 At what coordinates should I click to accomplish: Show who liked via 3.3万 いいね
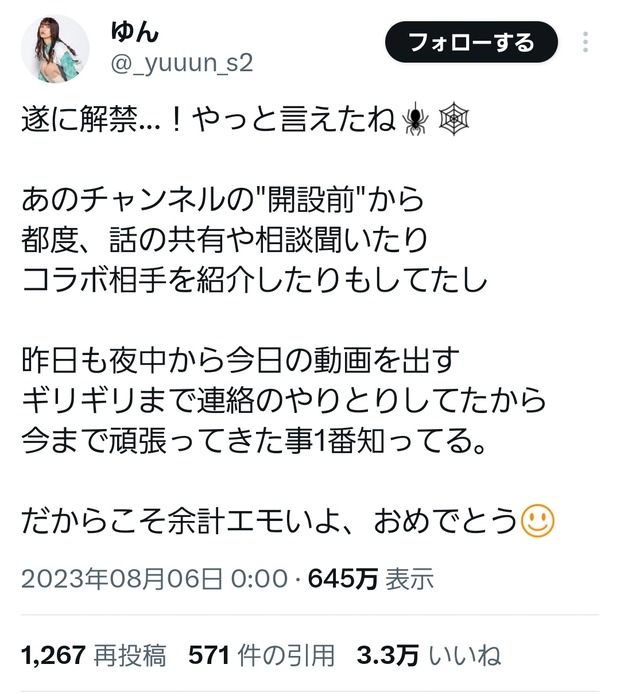tap(429, 656)
